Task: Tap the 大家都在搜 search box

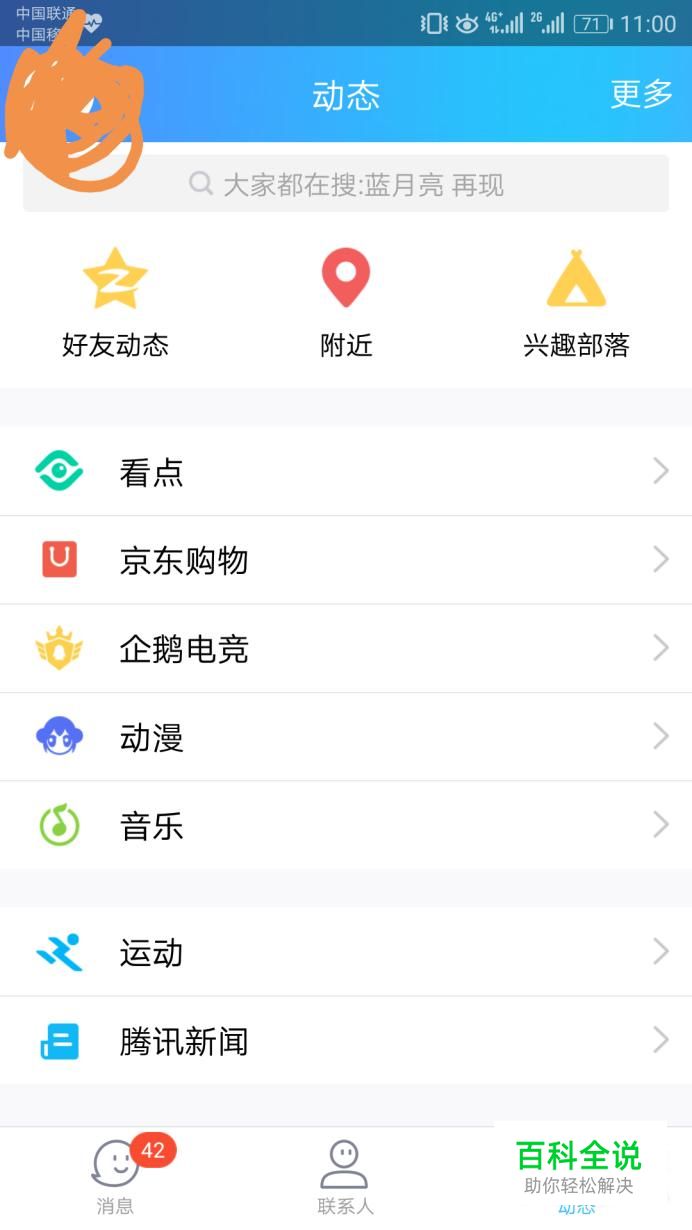Action: [346, 184]
